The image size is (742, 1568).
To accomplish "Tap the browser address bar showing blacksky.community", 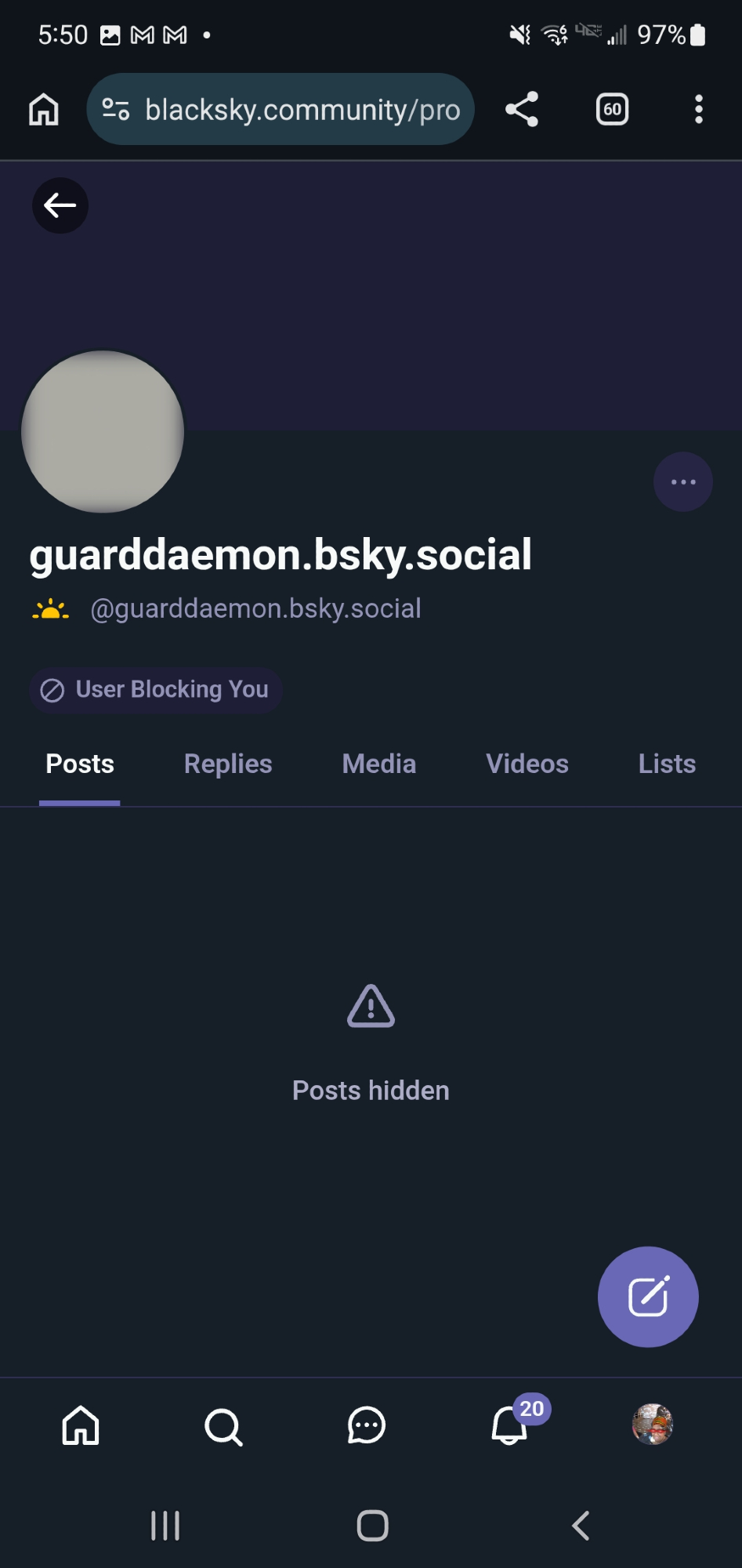I will (302, 110).
